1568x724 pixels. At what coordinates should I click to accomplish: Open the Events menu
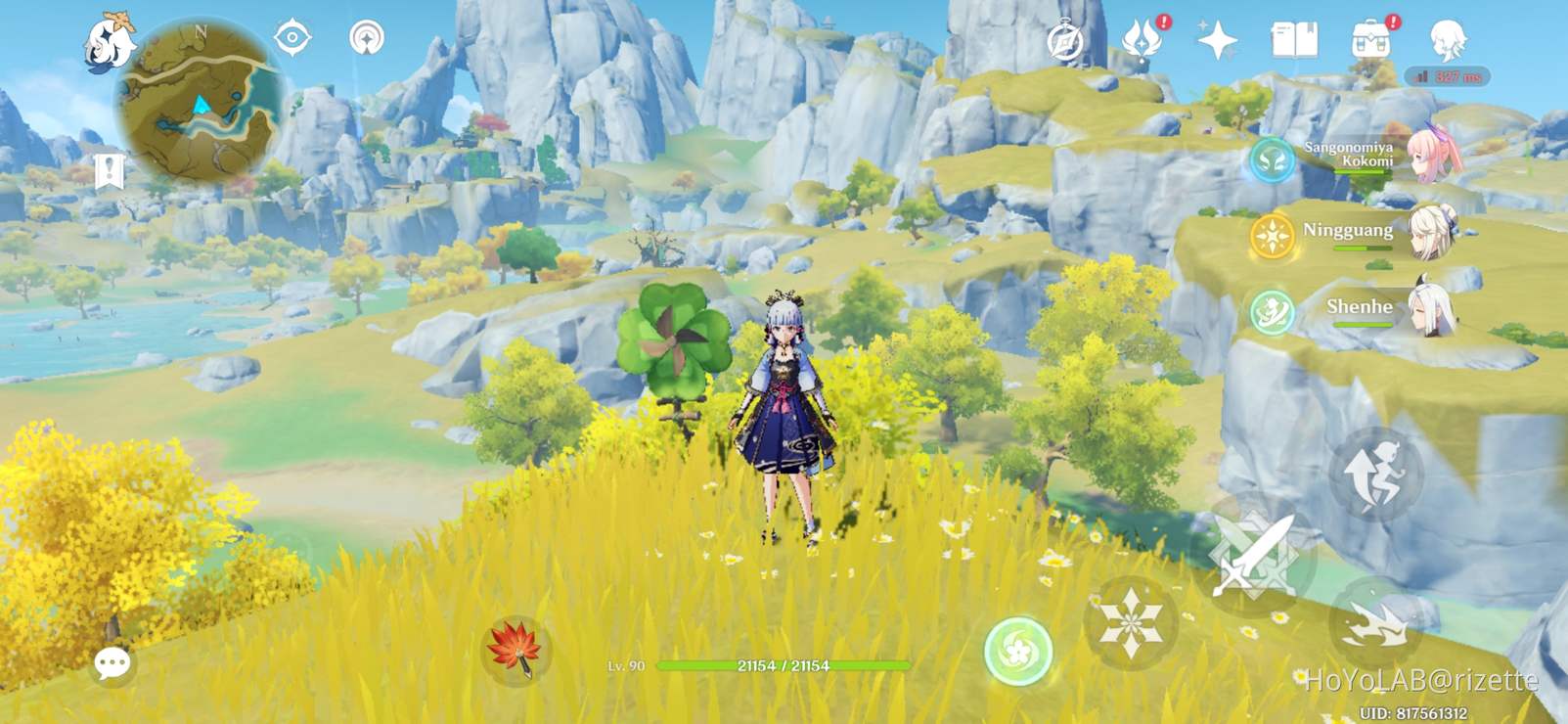pos(1142,41)
